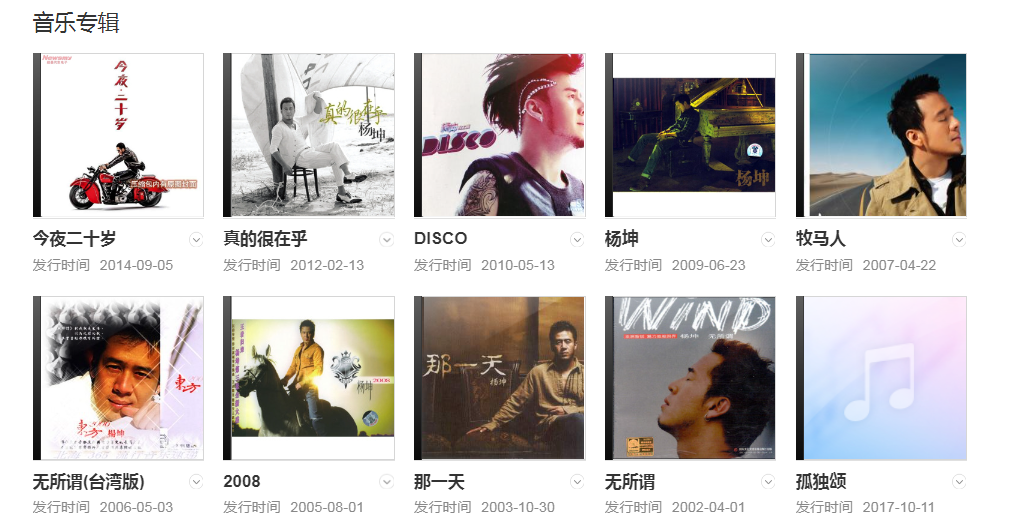Open the 今夜二十岁 album cover
Image resolution: width=1013 pixels, height=528 pixels.
121,135
